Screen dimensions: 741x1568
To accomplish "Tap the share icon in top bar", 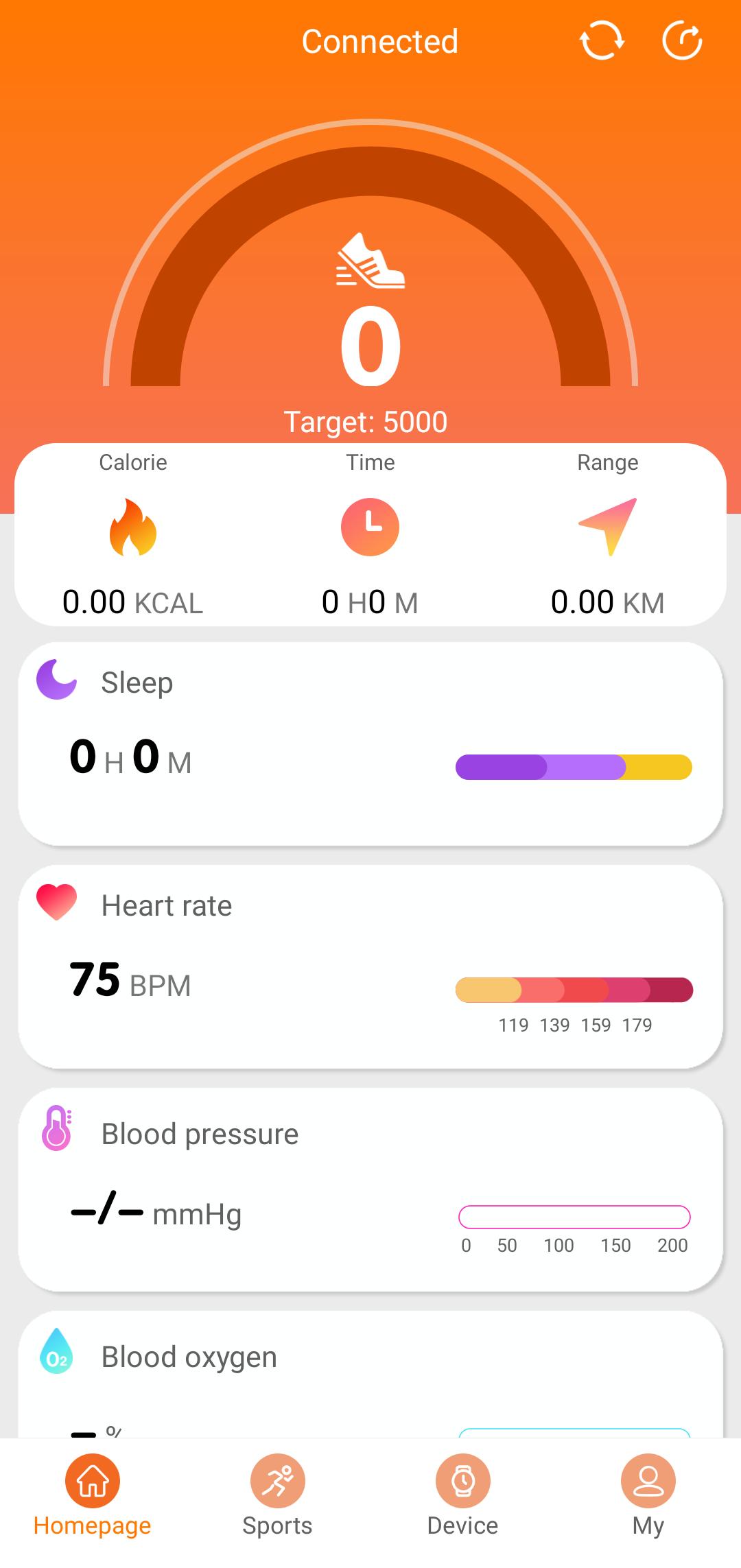I will click(x=682, y=41).
